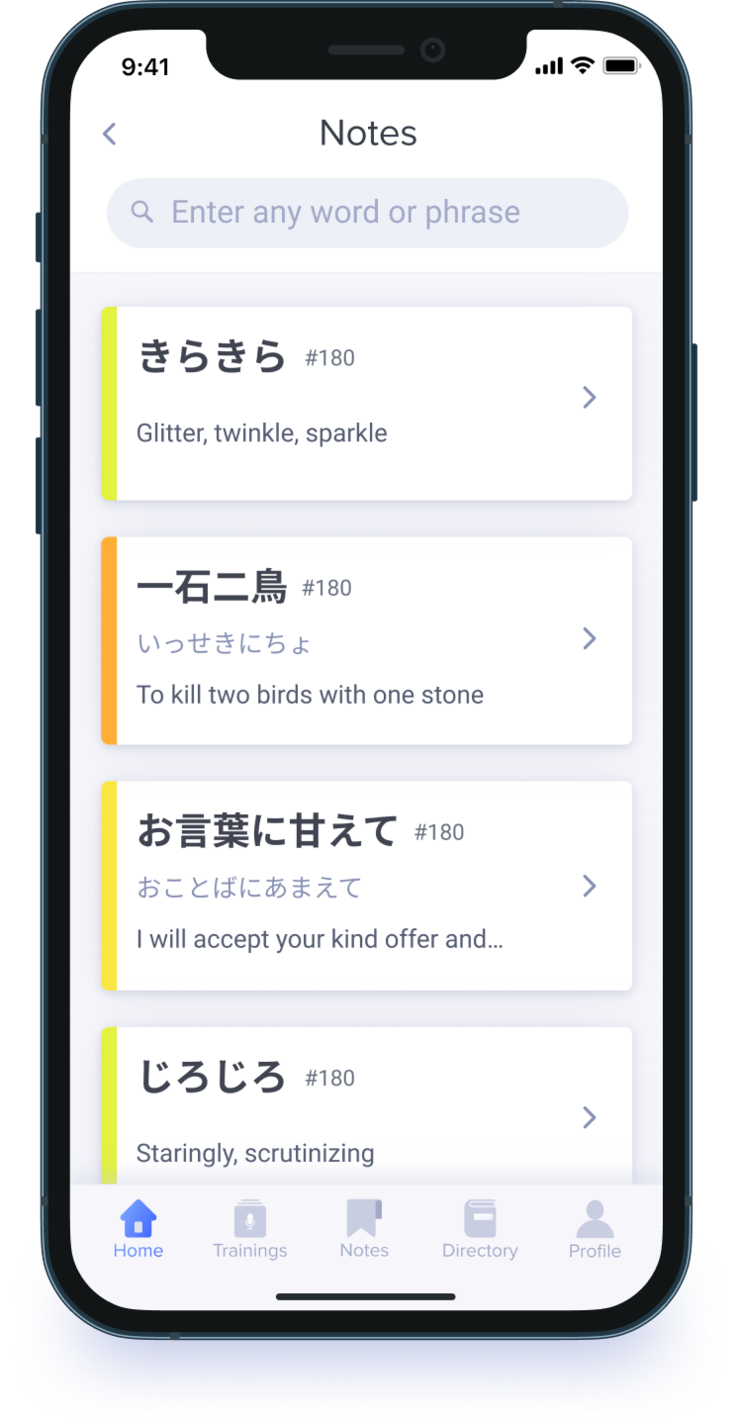Go to the Trainings tab
Image resolution: width=736 pixels, height=1425 pixels.
click(250, 1230)
